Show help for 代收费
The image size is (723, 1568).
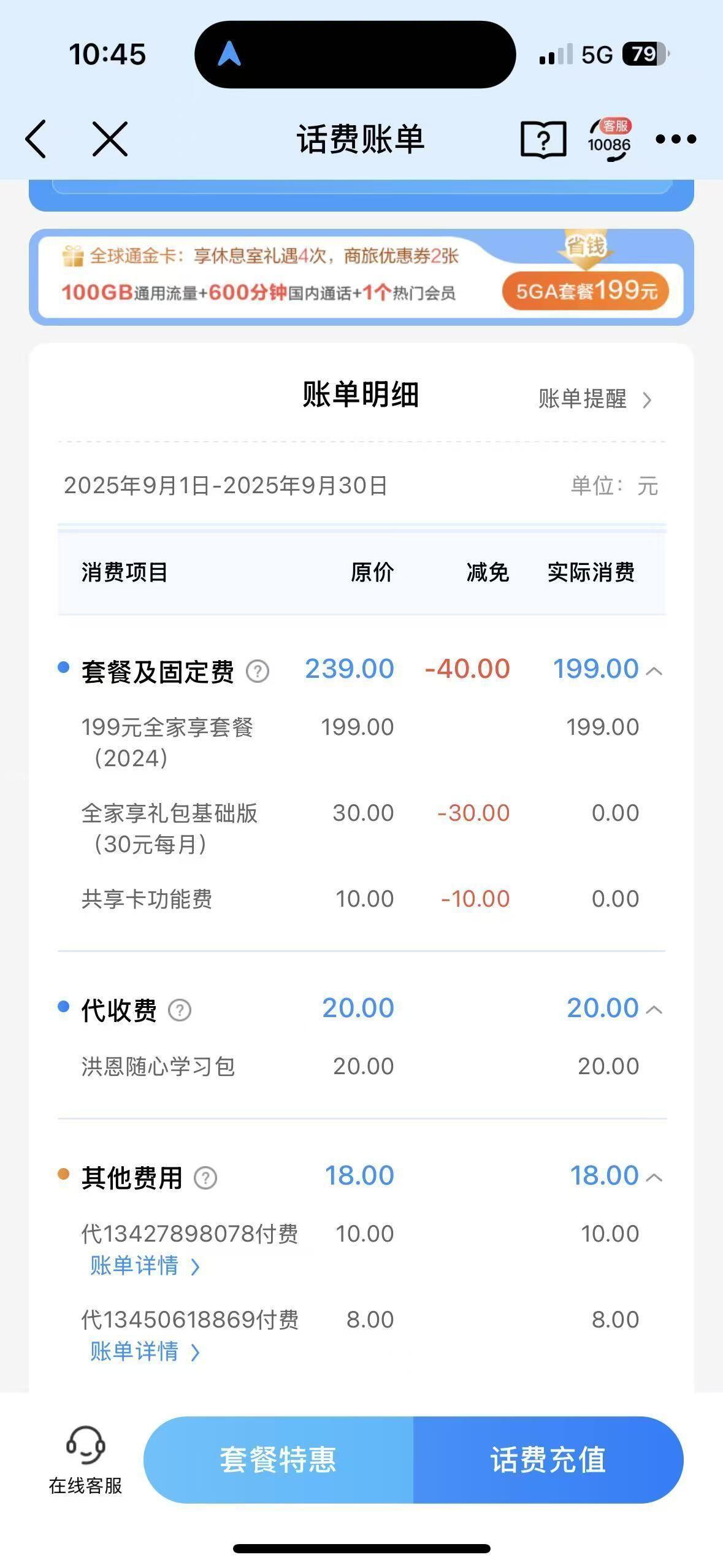pyautogui.click(x=180, y=1010)
